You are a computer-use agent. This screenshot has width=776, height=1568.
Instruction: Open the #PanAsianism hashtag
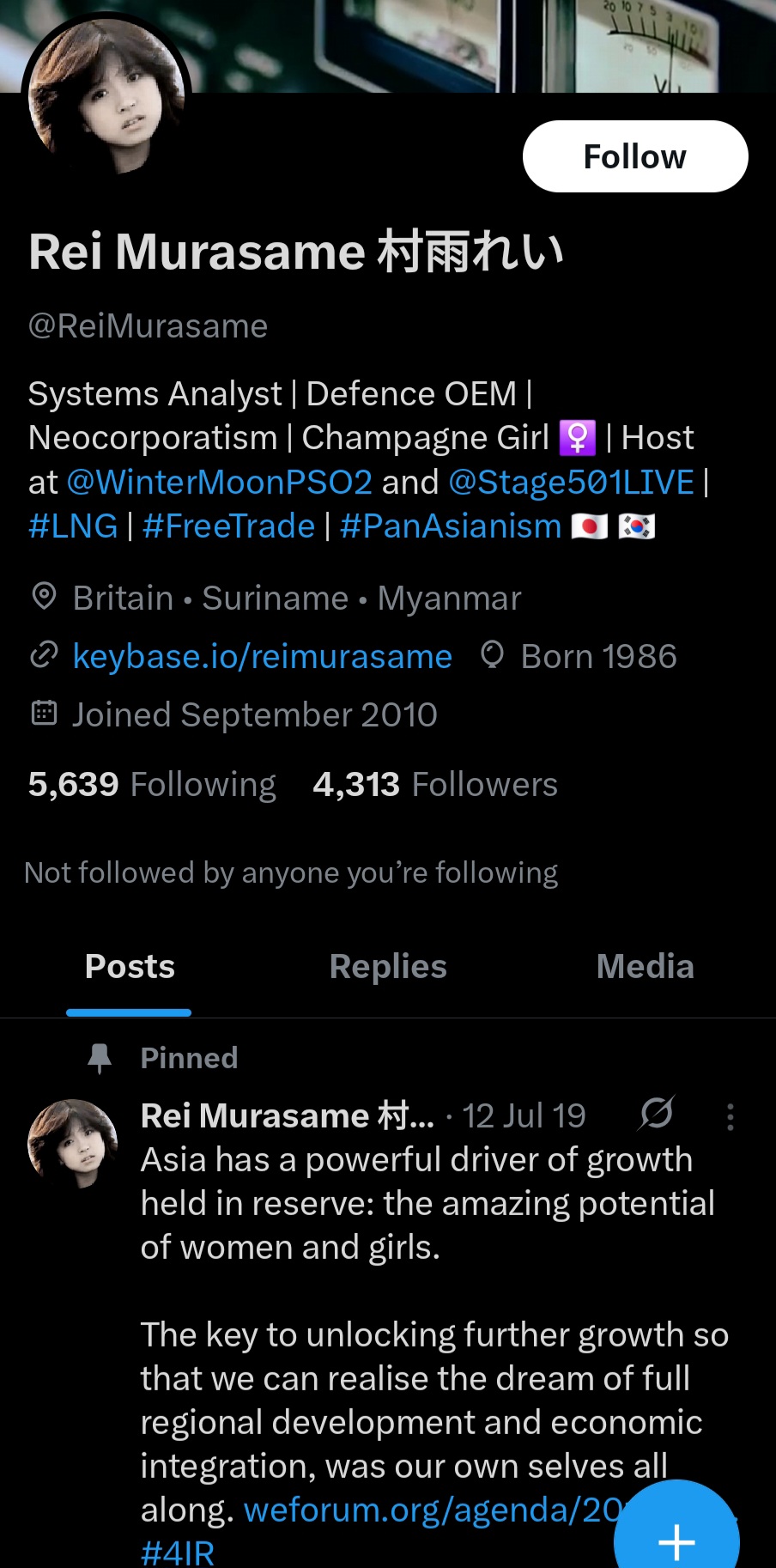451,526
